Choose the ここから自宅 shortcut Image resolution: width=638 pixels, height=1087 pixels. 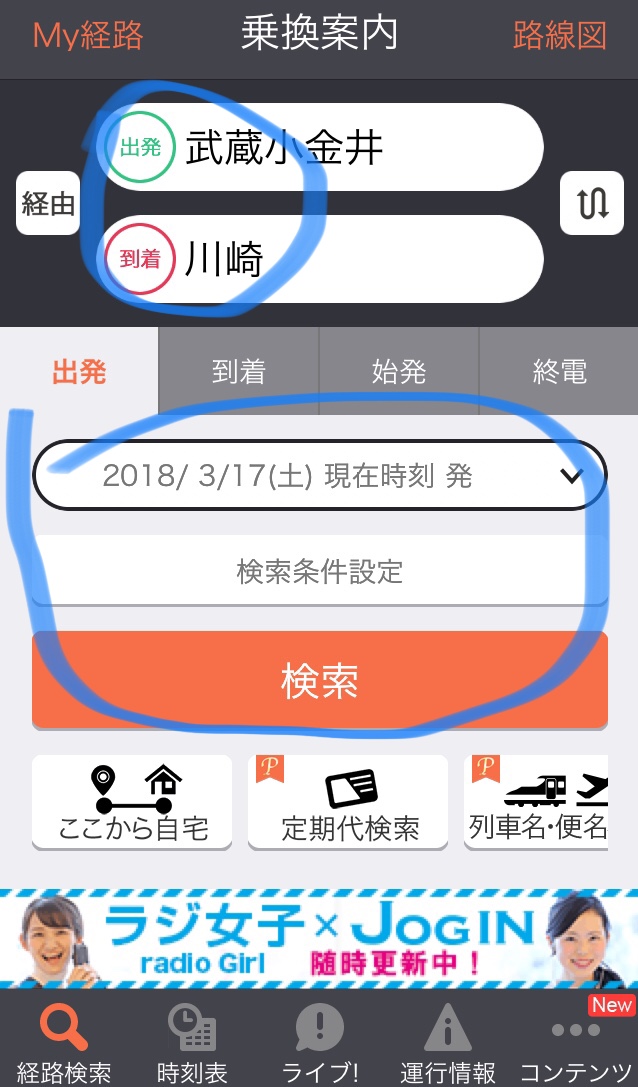pyautogui.click(x=132, y=802)
